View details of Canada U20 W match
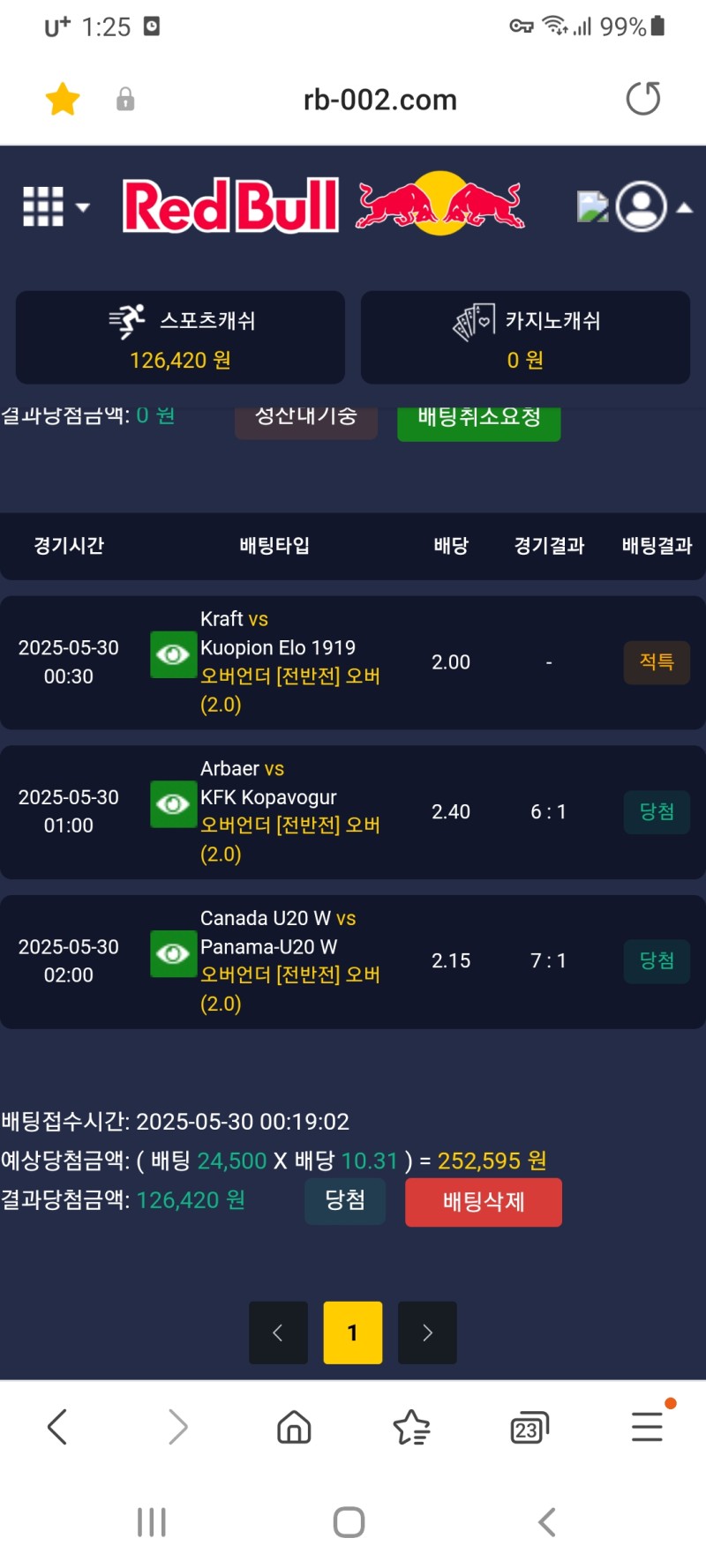 173,954
